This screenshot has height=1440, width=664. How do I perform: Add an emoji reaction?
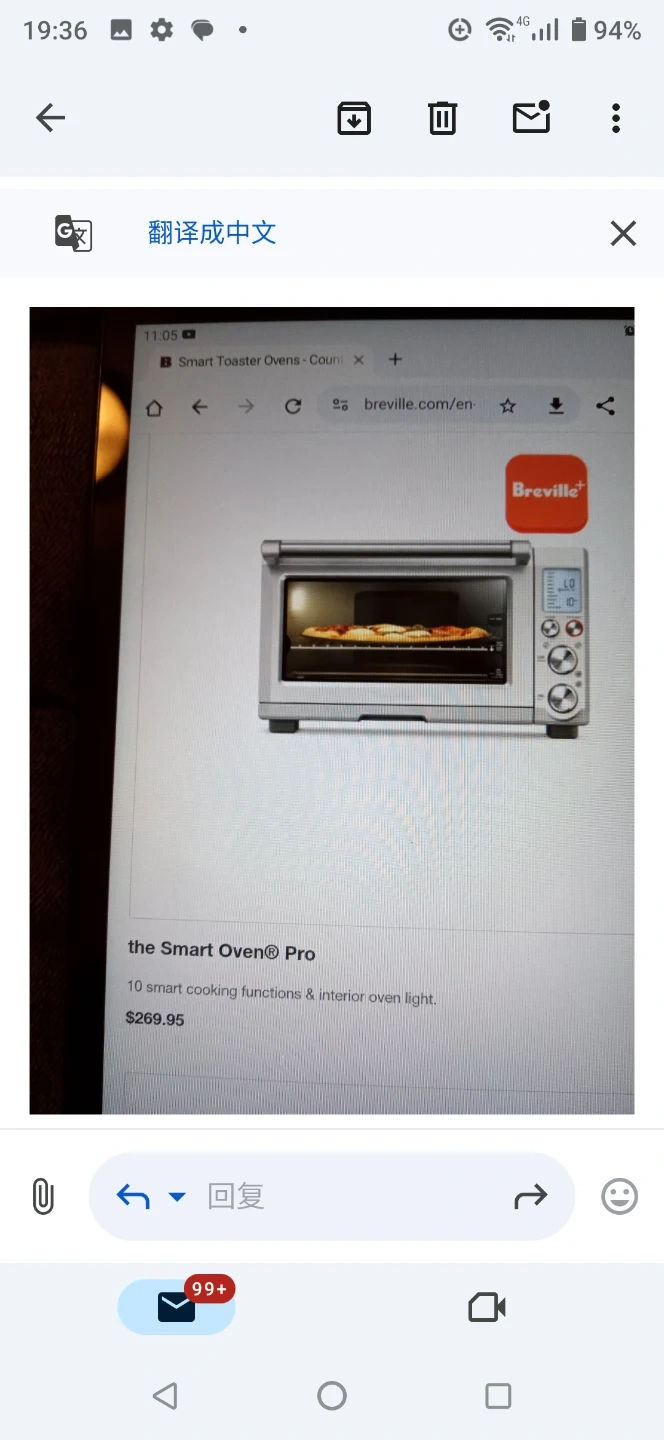pyautogui.click(x=619, y=1196)
